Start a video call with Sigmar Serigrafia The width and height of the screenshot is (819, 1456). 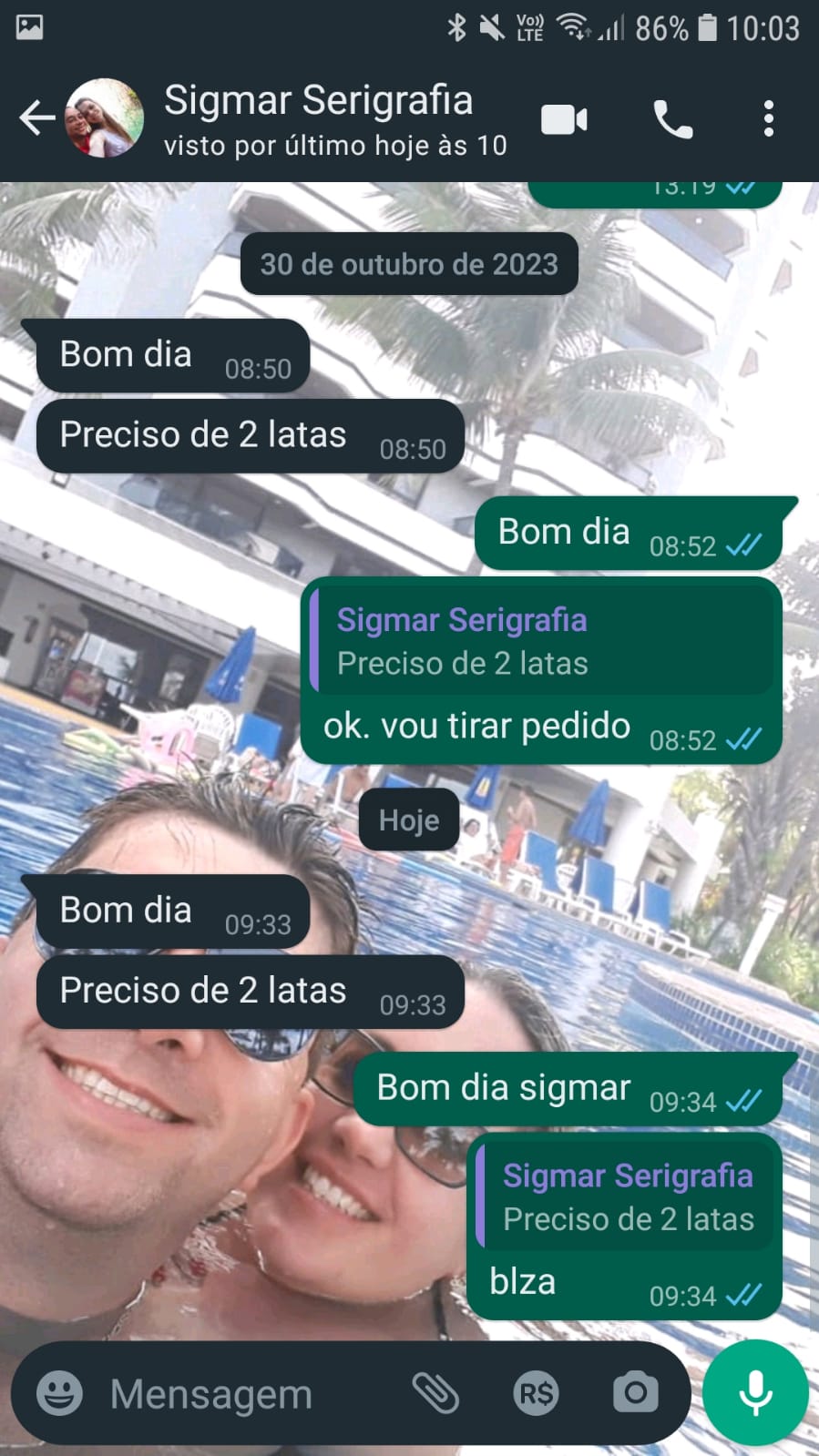coord(564,119)
